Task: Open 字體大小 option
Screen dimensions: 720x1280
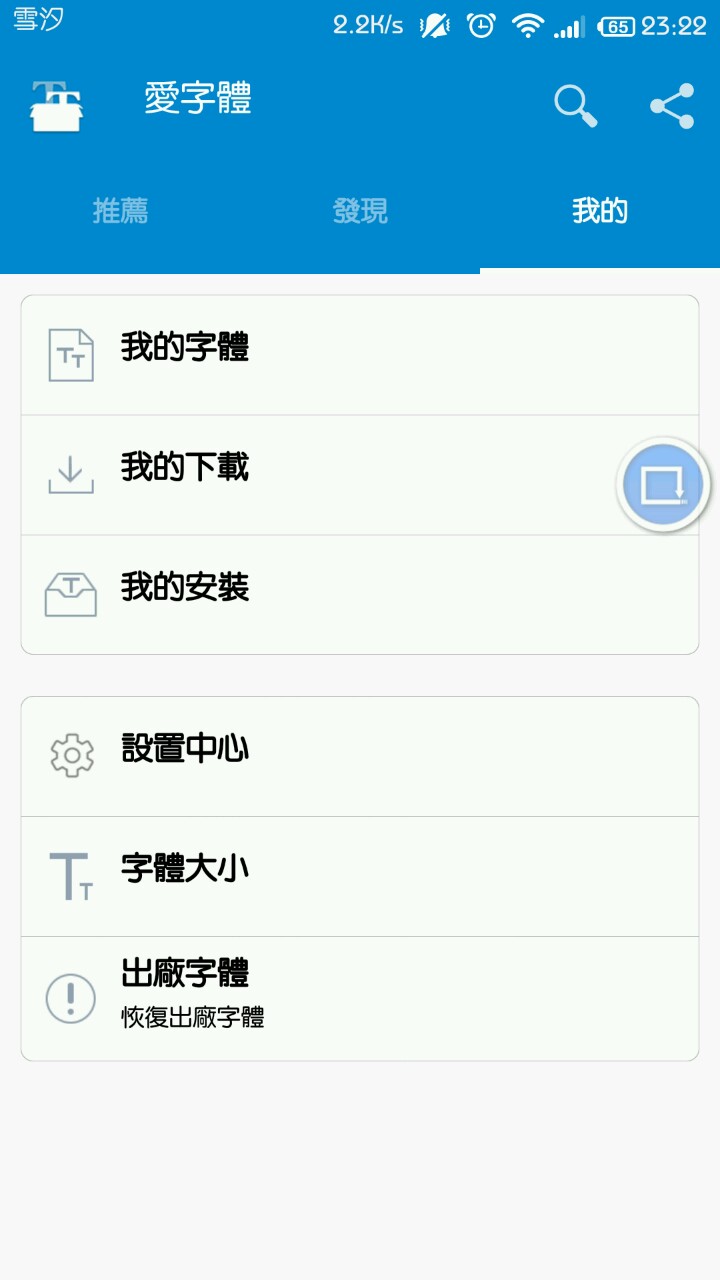Action: click(x=360, y=876)
